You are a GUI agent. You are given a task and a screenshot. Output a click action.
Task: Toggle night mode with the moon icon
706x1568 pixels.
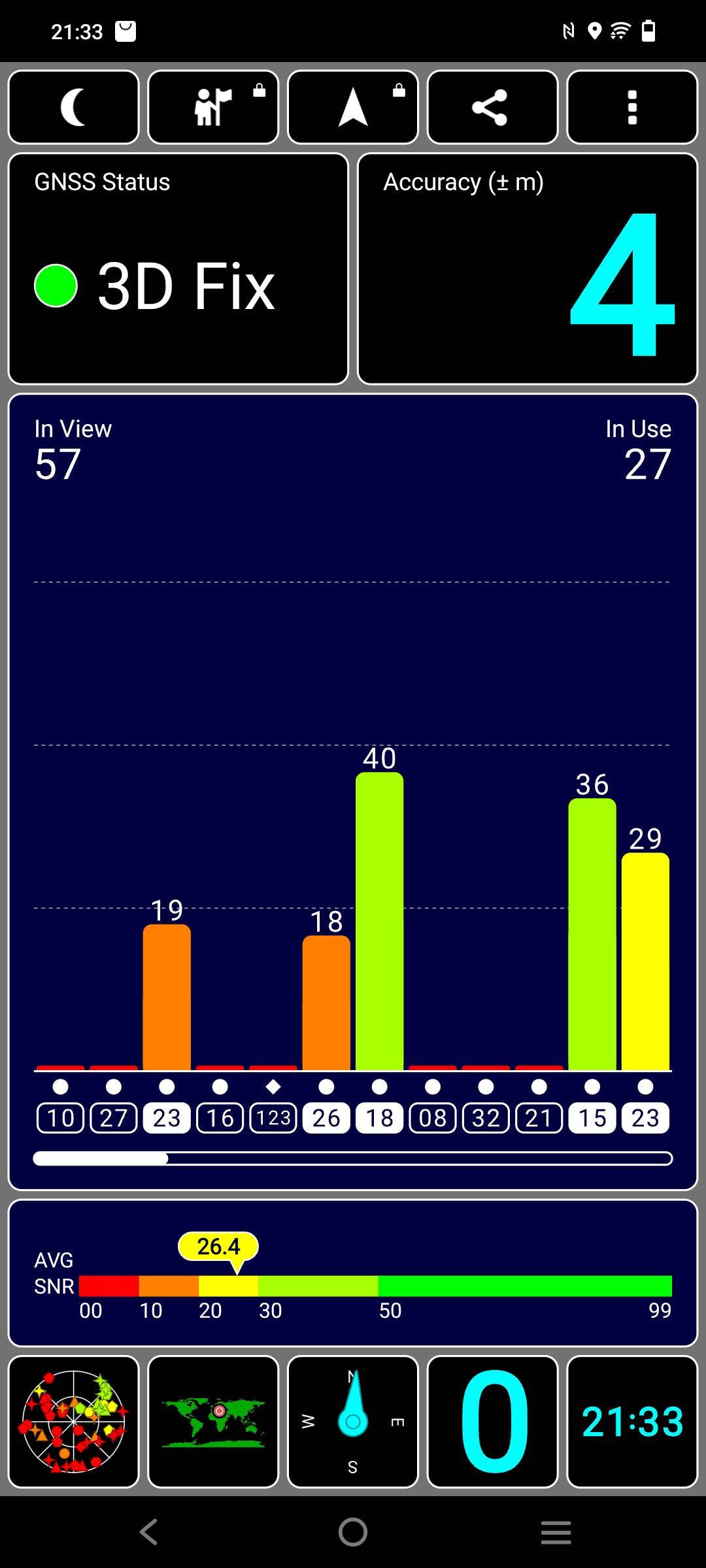tap(74, 107)
